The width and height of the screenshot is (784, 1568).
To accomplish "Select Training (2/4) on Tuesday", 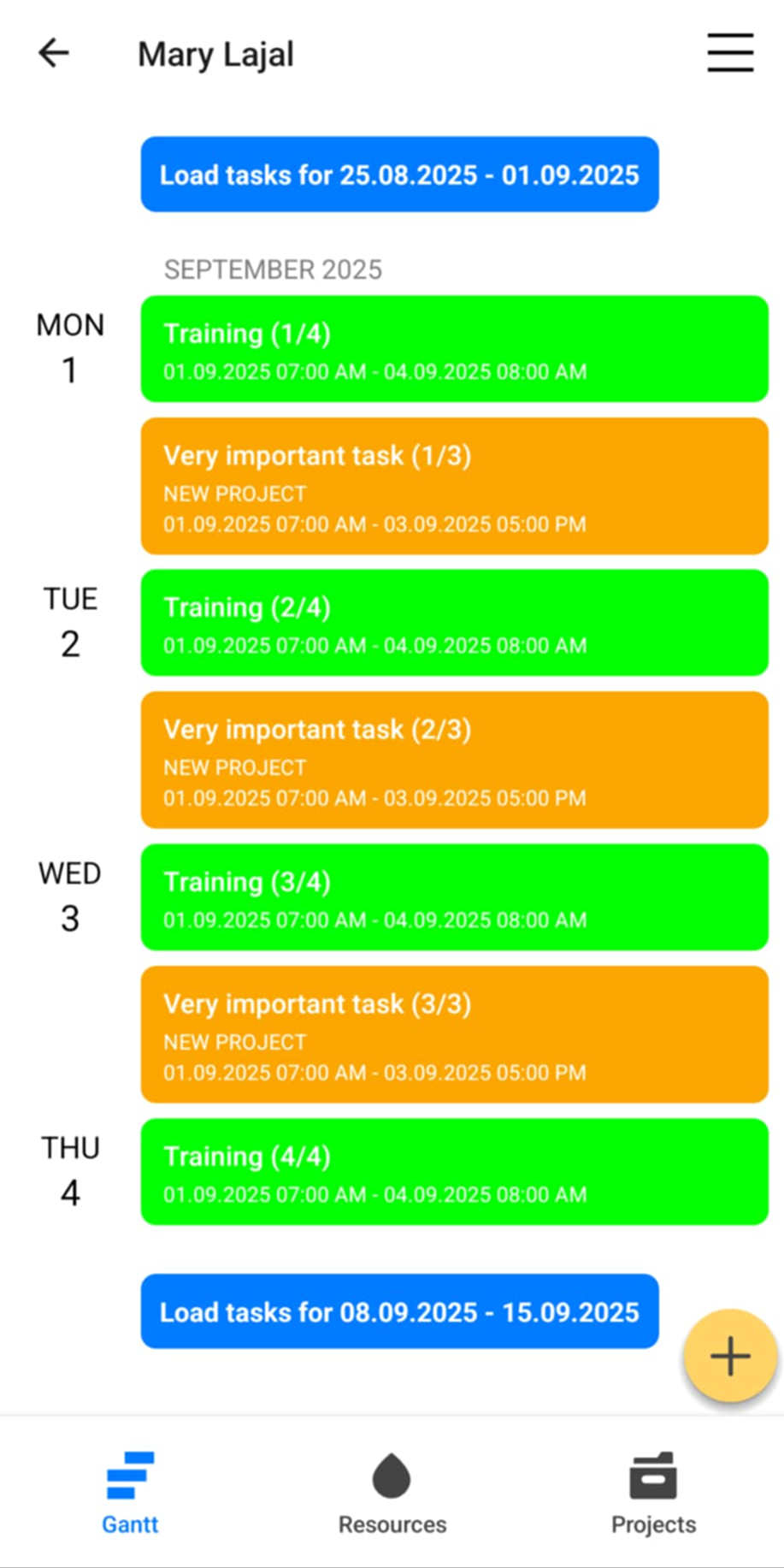I will click(x=454, y=623).
